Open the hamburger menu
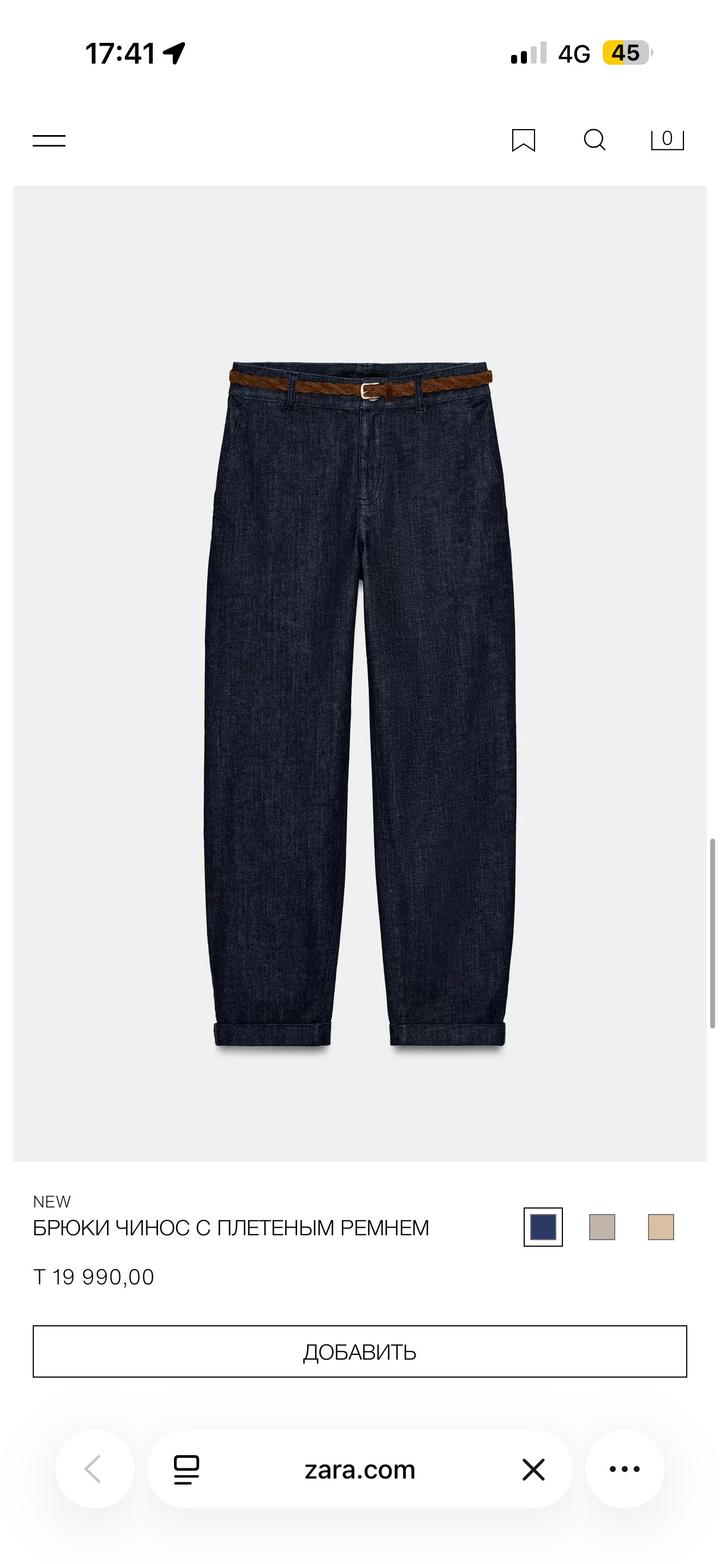 point(49,140)
